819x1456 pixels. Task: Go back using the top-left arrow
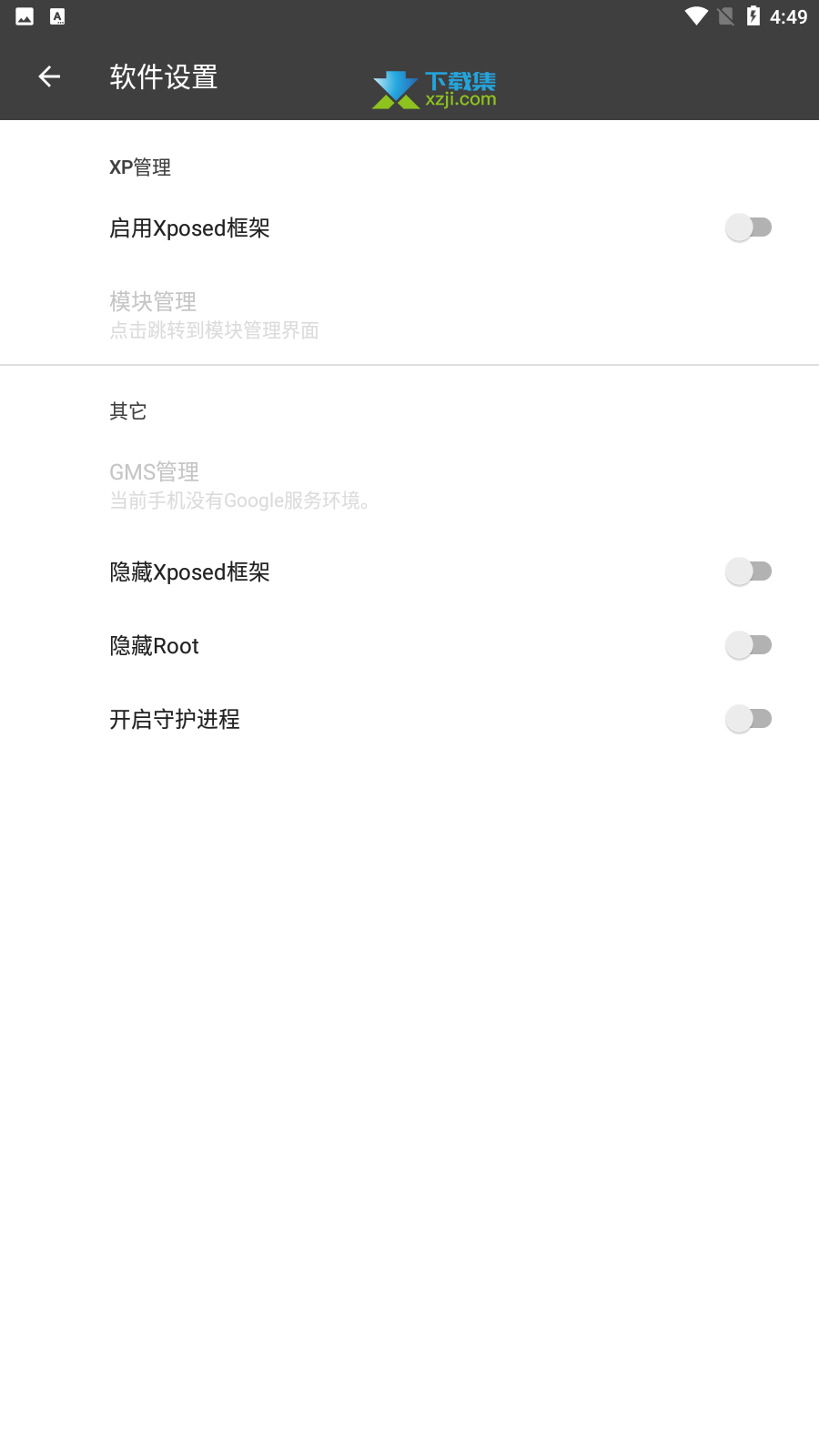tap(49, 77)
